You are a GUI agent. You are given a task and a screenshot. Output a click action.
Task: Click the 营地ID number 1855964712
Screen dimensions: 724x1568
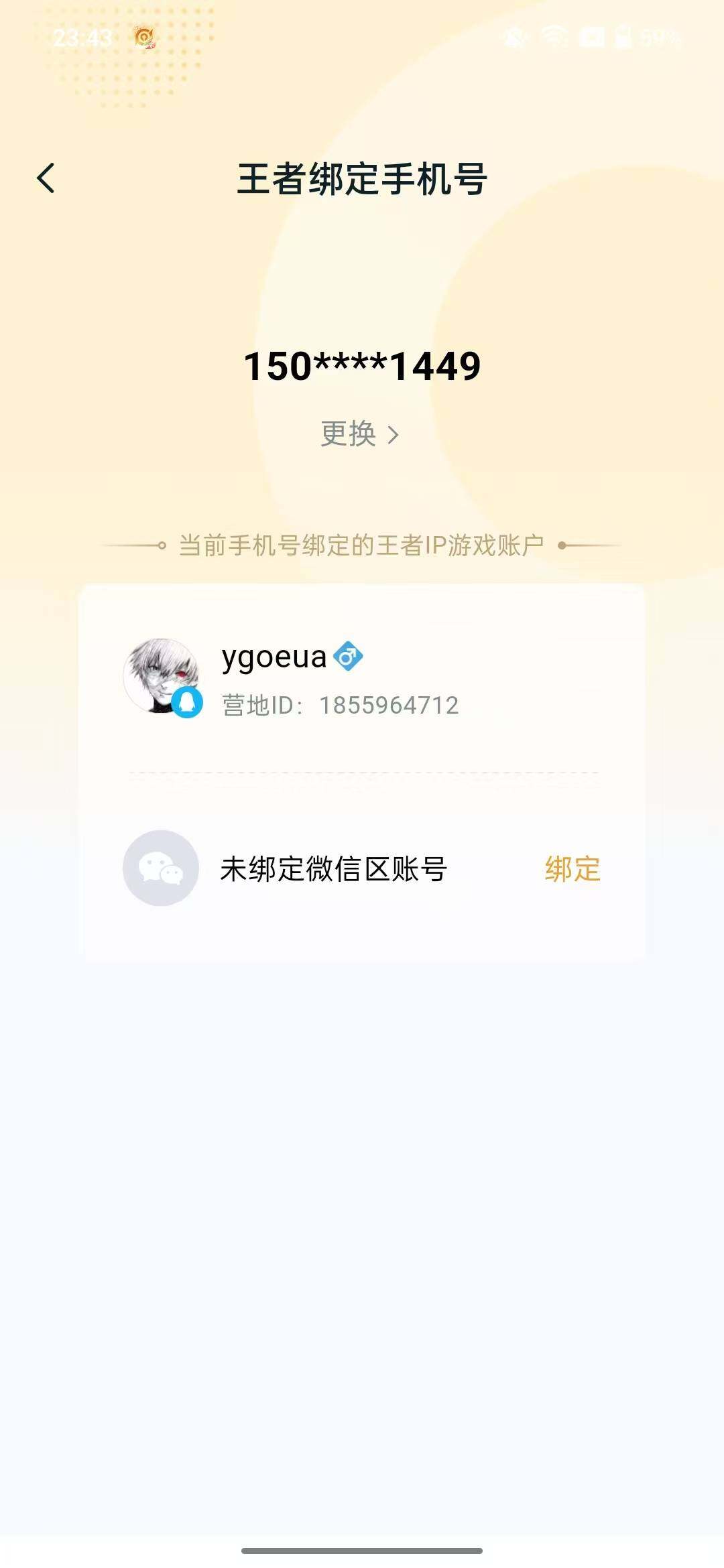(x=388, y=704)
